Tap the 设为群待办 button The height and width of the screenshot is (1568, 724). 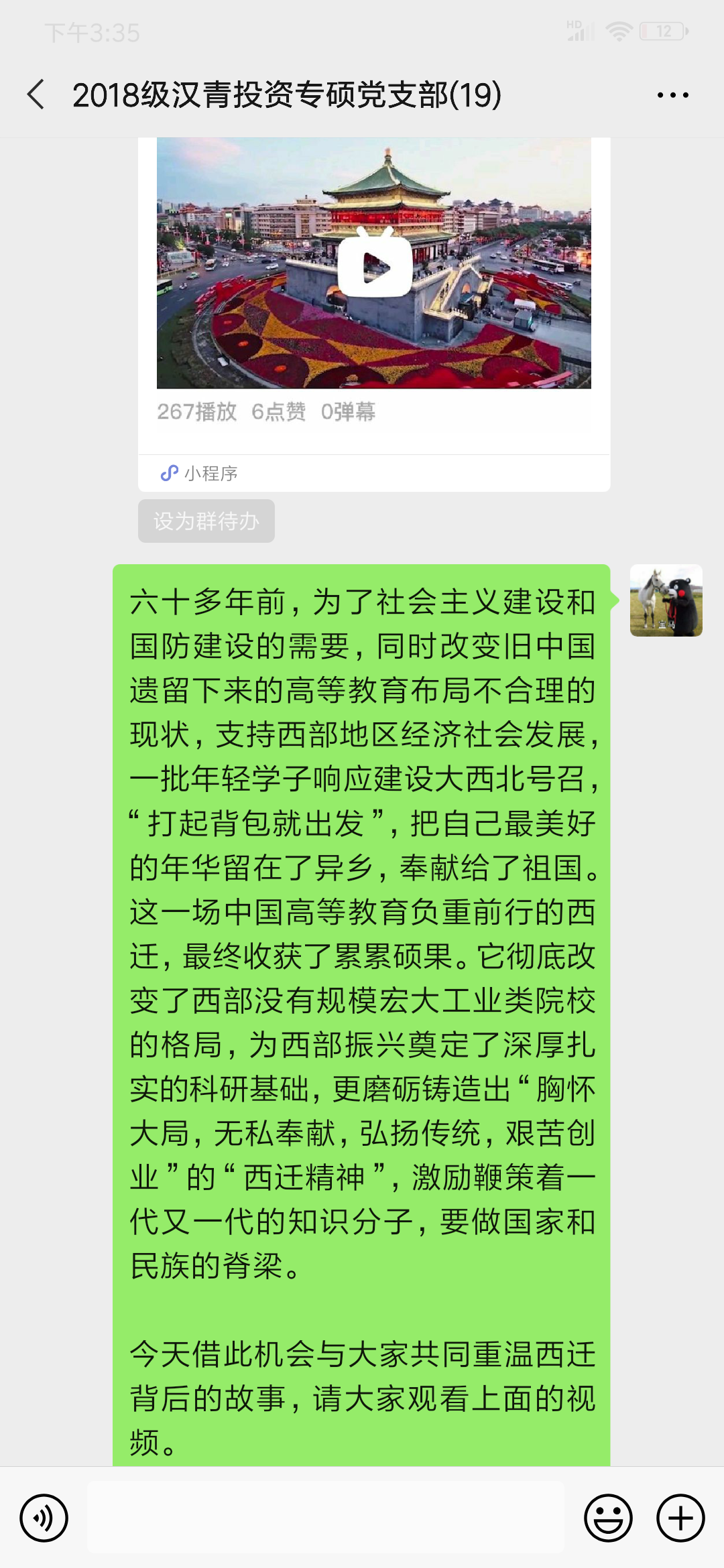[206, 521]
